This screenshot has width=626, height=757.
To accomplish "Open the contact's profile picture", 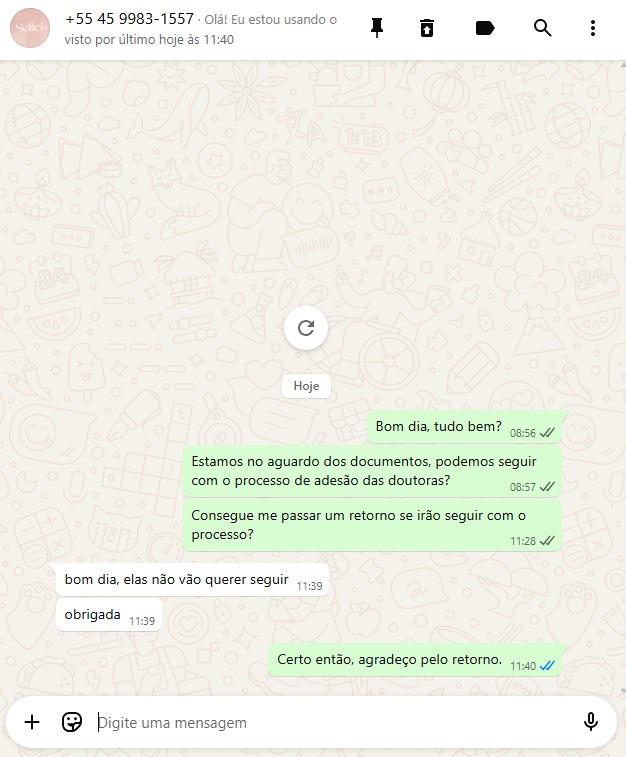I will point(29,28).
